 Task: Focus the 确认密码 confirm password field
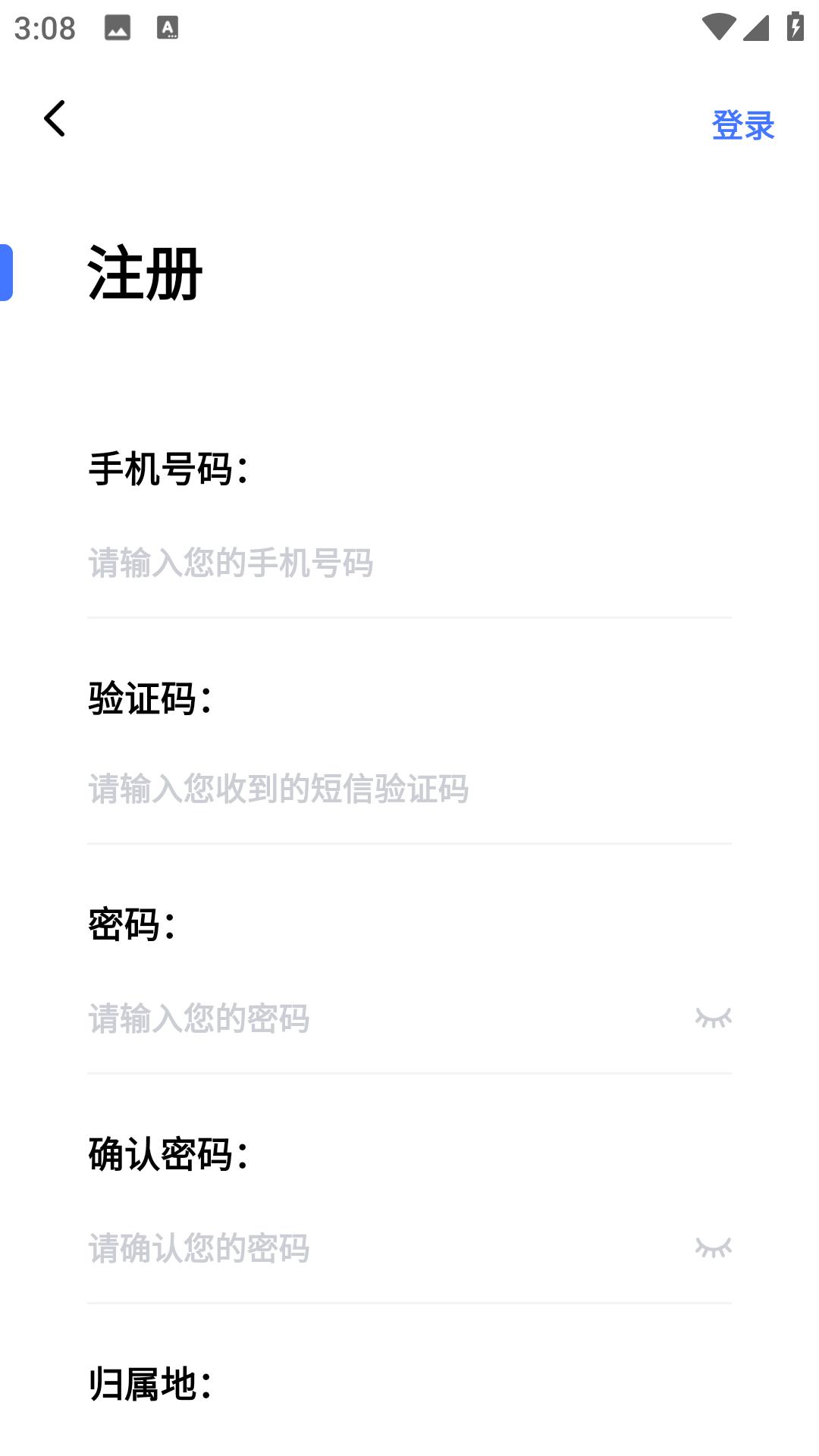click(x=364, y=1248)
